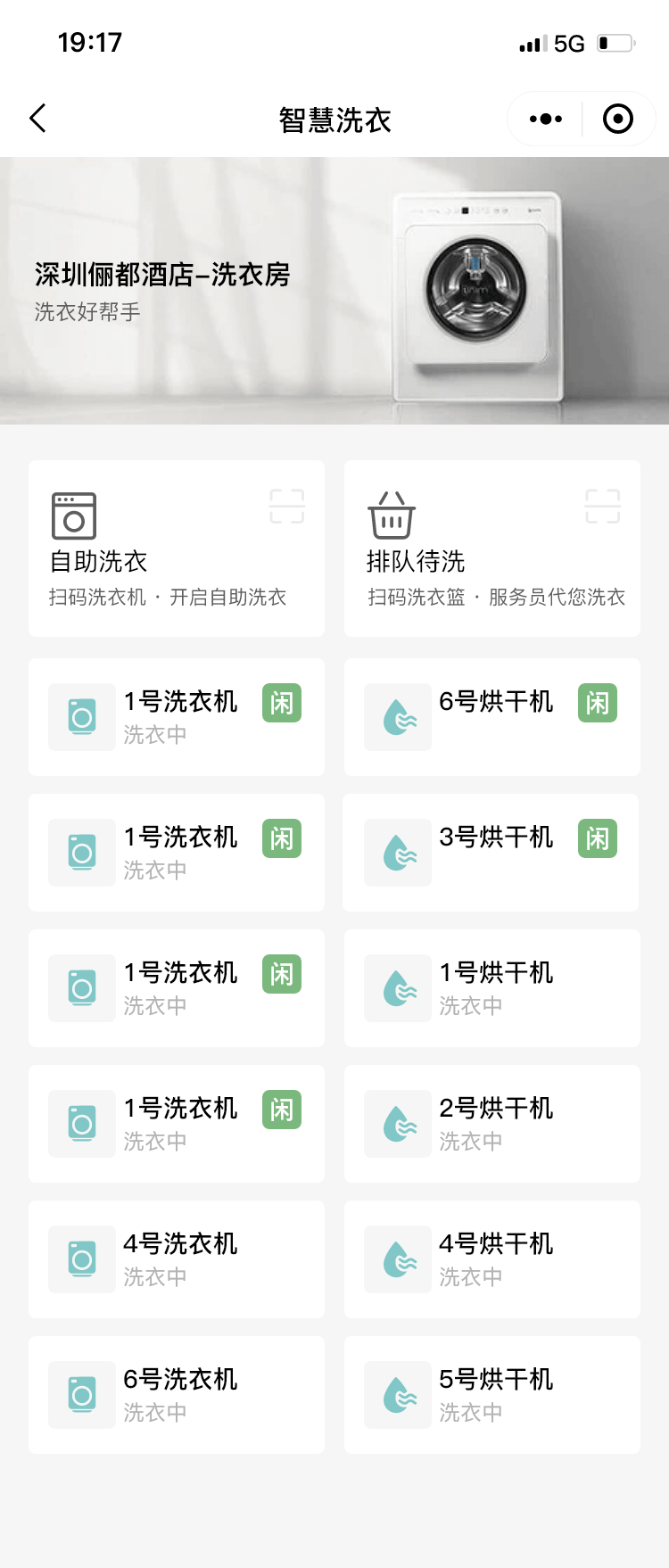The image size is (669, 1568).
Task: Select the idle 6号烘干机 dryer
Action: click(492, 717)
